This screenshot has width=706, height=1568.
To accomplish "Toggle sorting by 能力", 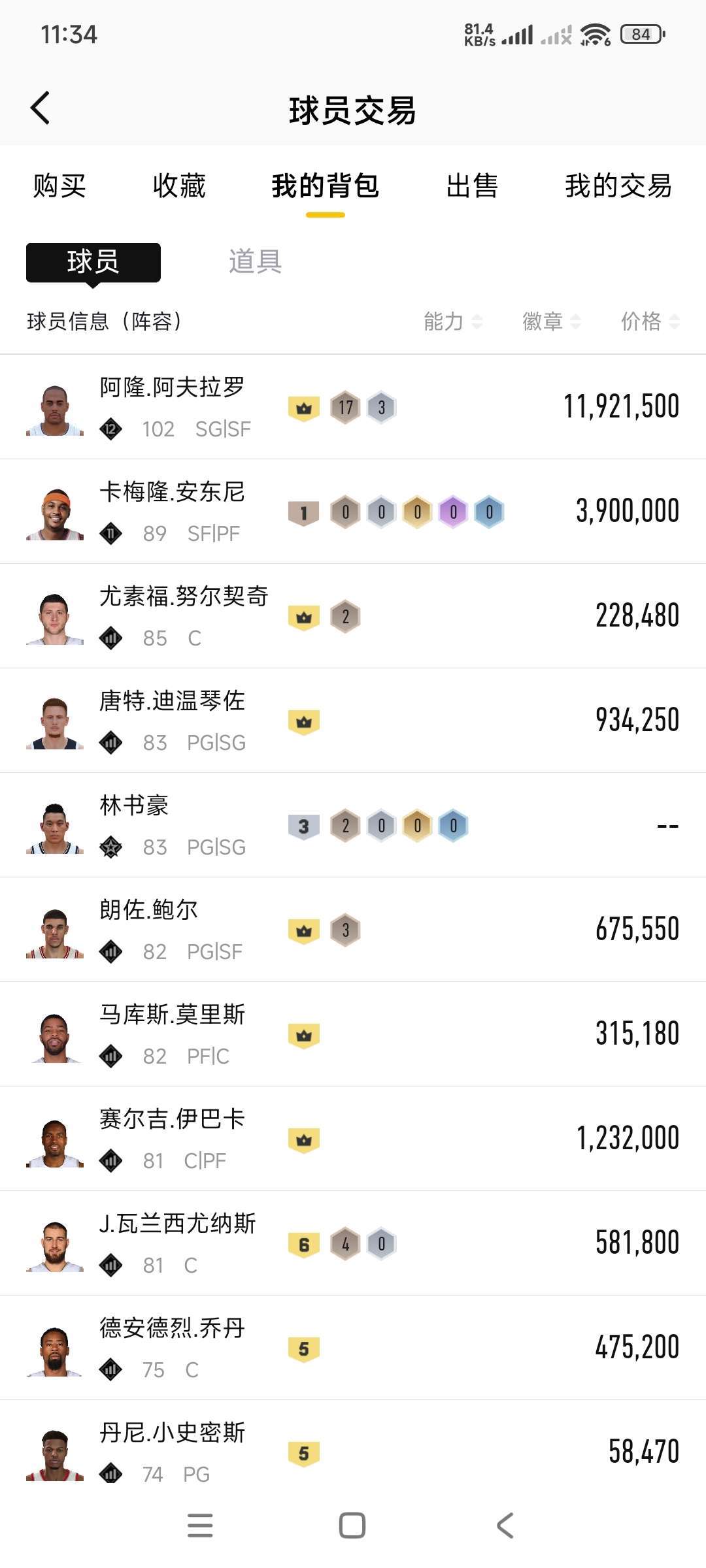I will pyautogui.click(x=451, y=321).
